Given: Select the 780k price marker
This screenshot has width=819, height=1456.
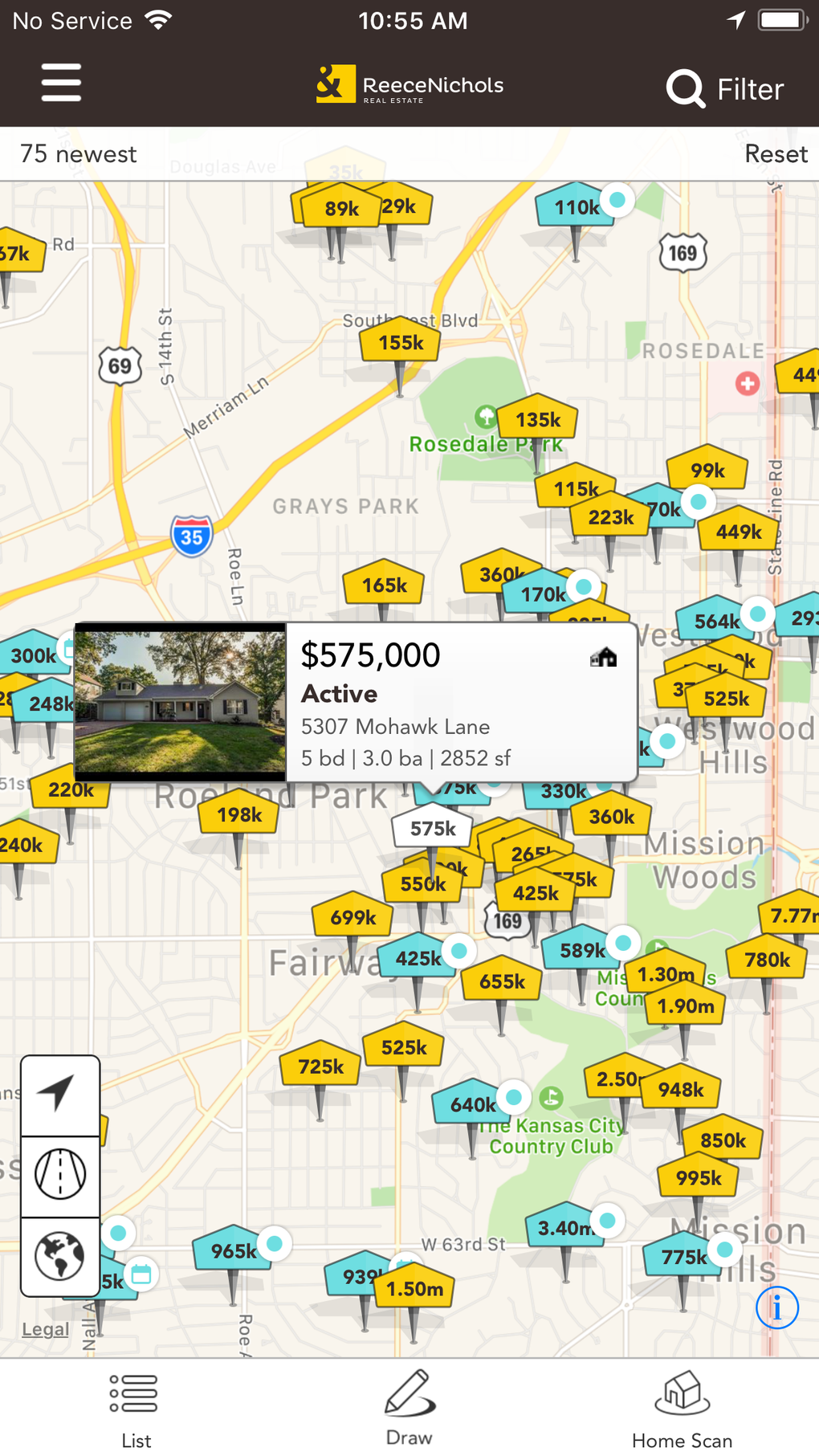Looking at the screenshot, I should 767,960.
